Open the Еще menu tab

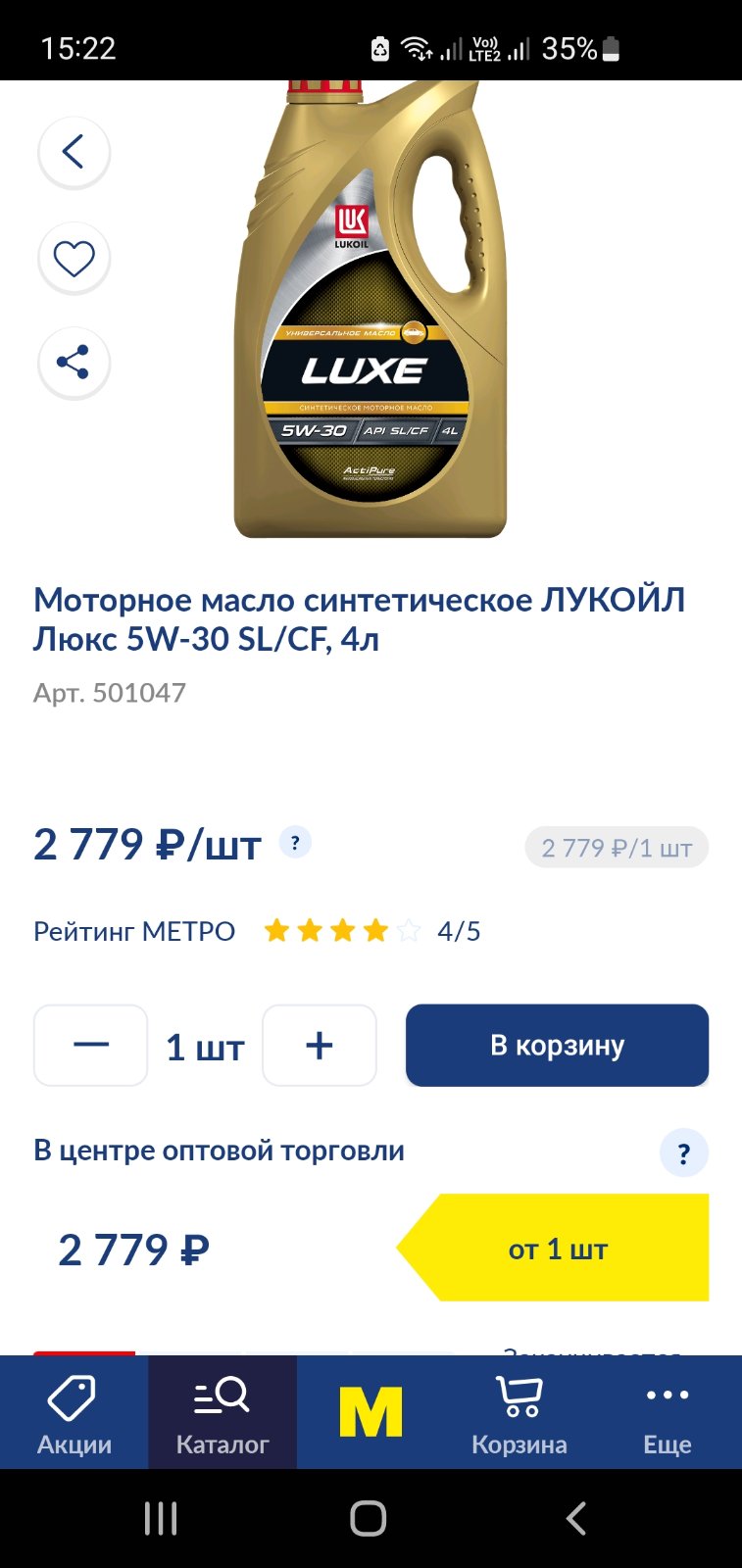click(668, 1413)
